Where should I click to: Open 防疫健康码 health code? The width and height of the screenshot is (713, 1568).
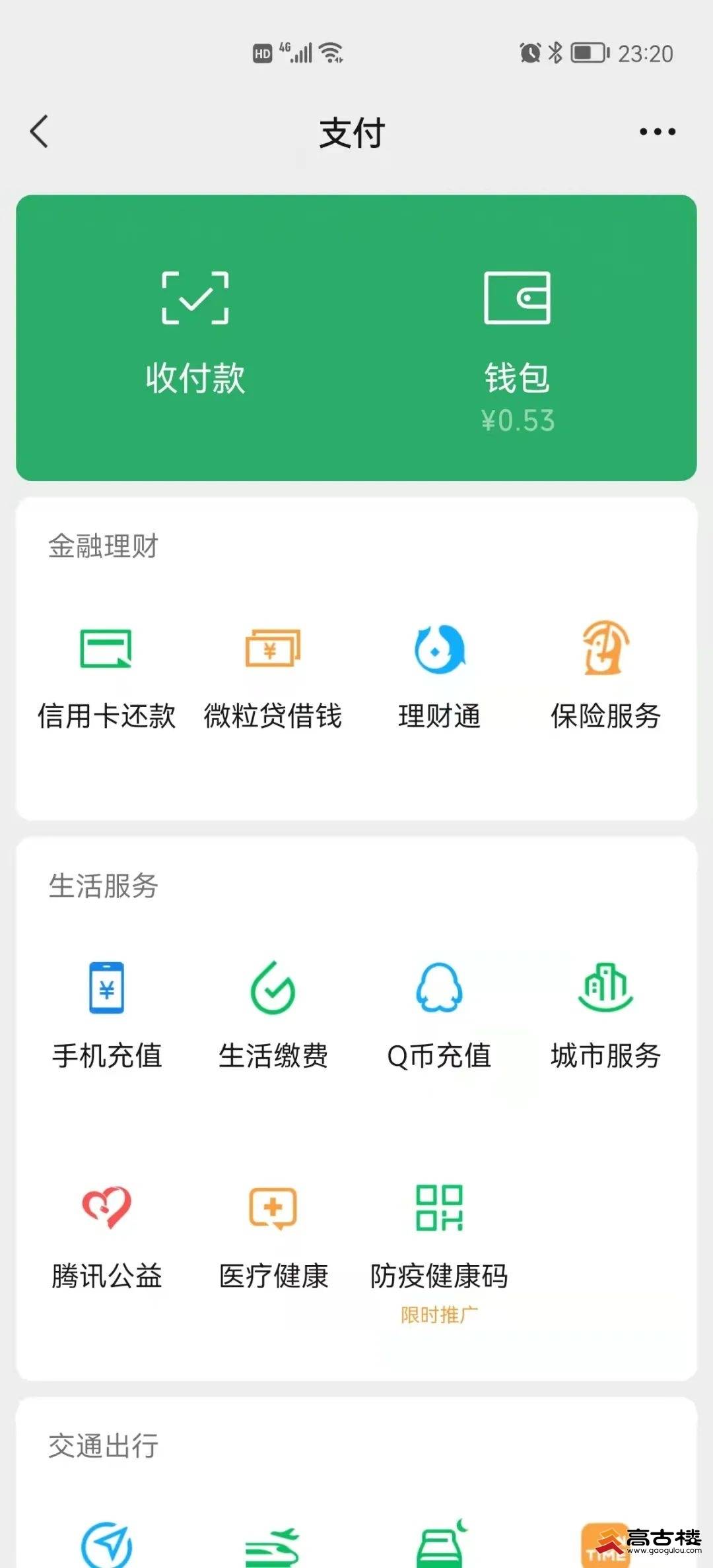click(x=440, y=1237)
